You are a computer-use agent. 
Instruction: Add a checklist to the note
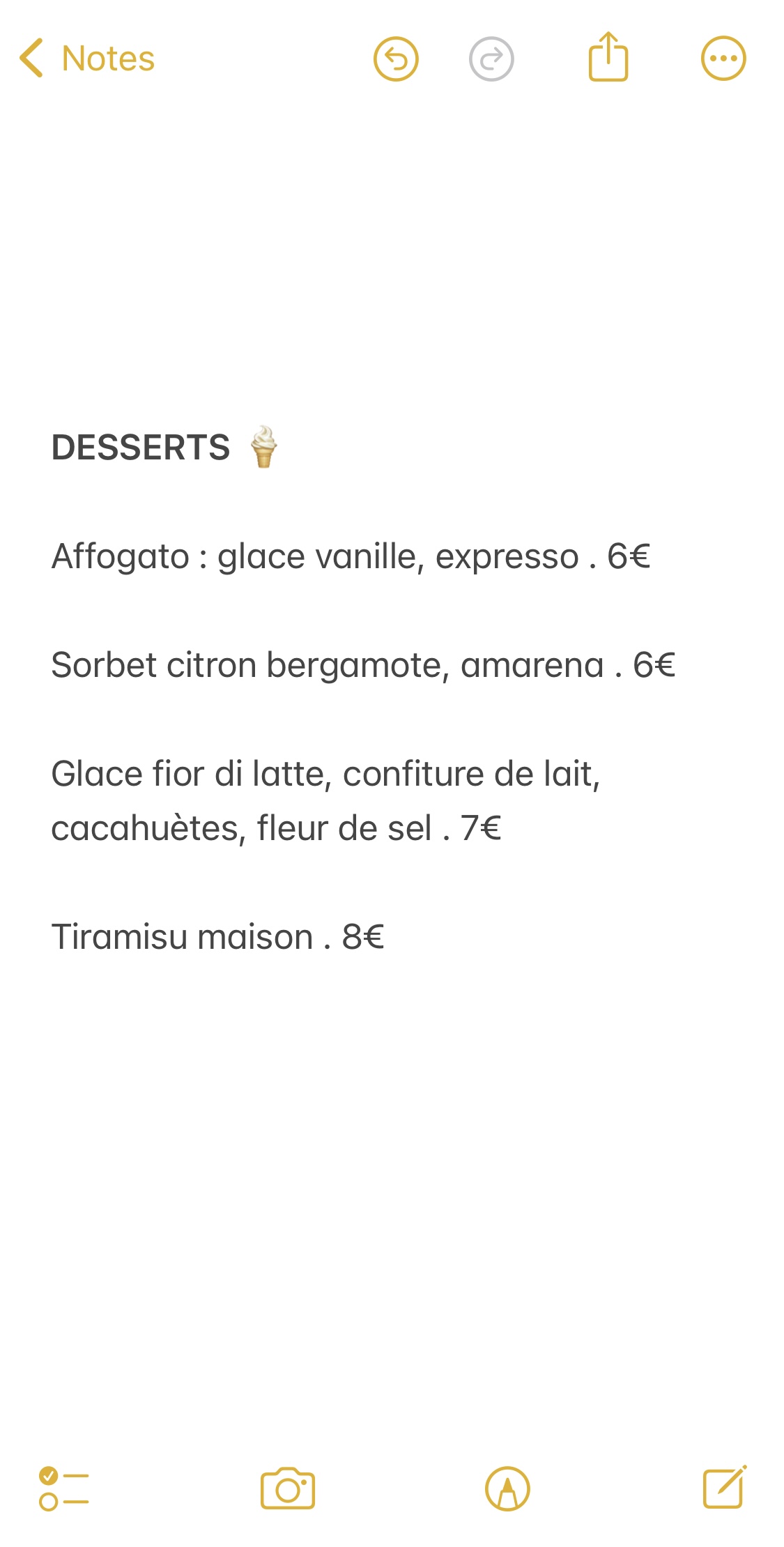point(64,1488)
